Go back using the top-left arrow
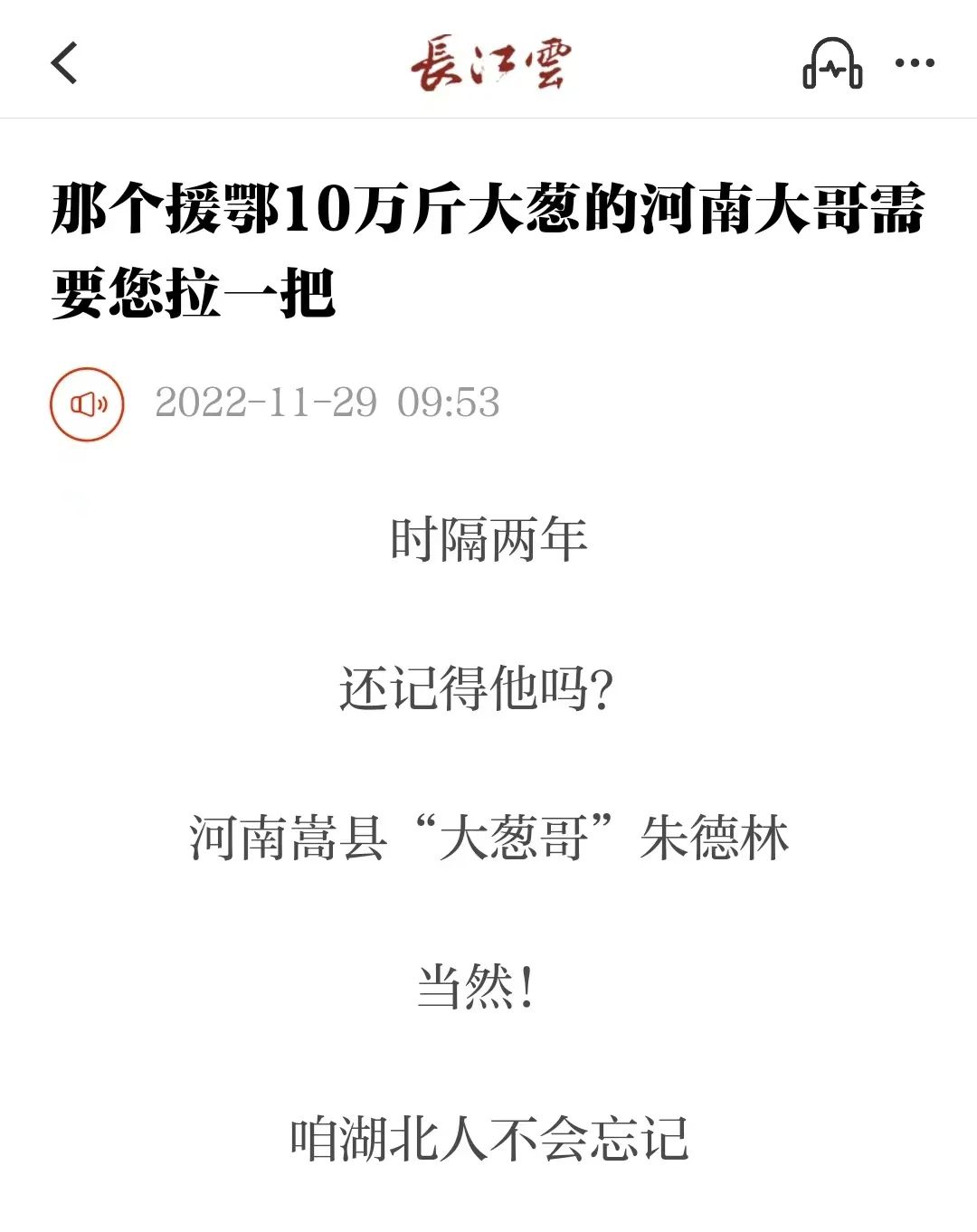This screenshot has width=977, height=1232. coord(64,63)
